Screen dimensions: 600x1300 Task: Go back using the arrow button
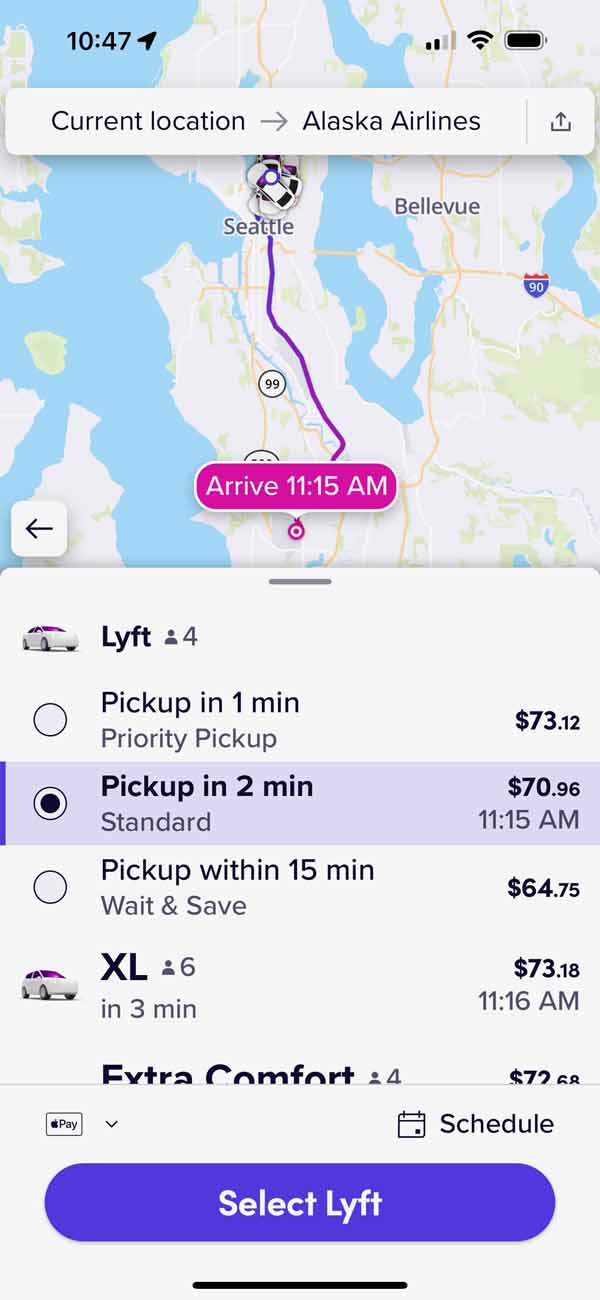pyautogui.click(x=39, y=528)
